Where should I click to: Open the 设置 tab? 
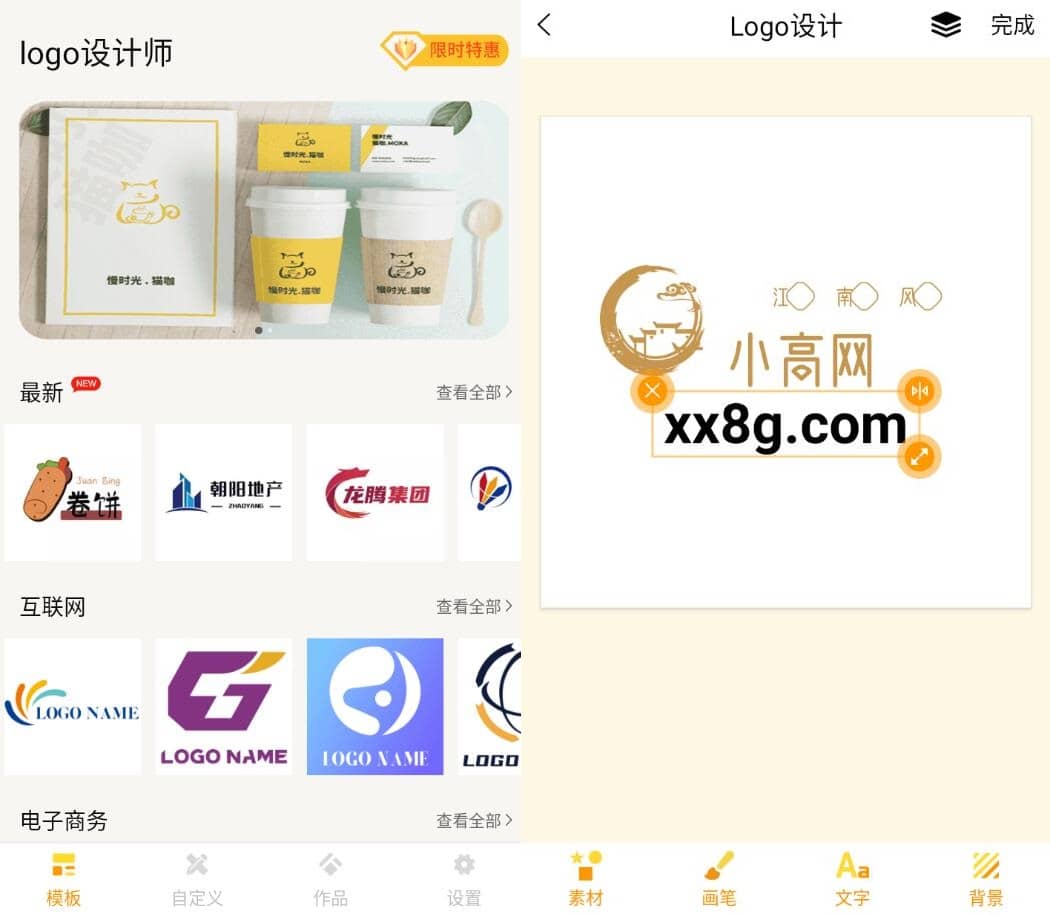[464, 879]
